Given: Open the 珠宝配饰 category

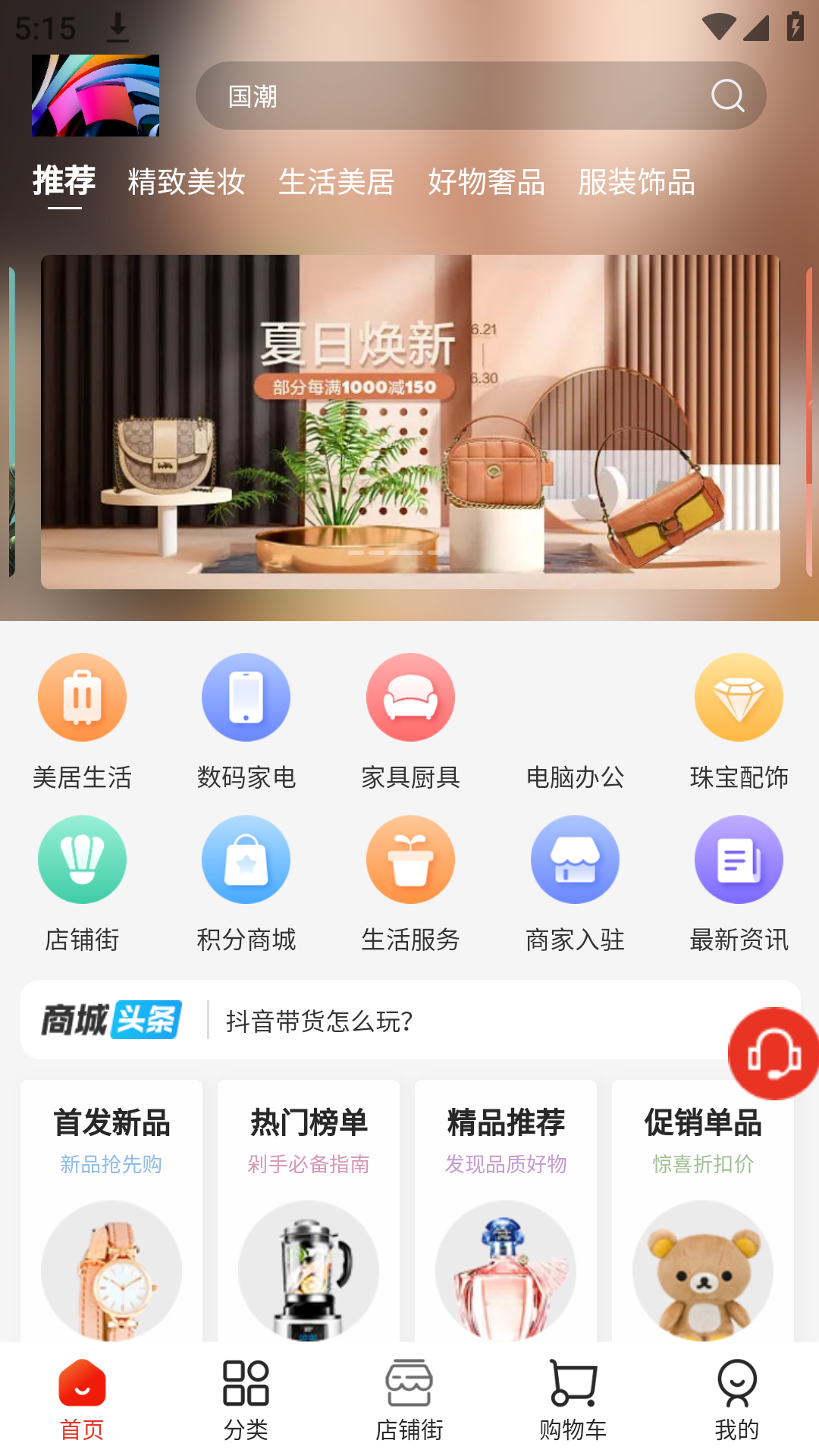Looking at the screenshot, I should [x=739, y=720].
